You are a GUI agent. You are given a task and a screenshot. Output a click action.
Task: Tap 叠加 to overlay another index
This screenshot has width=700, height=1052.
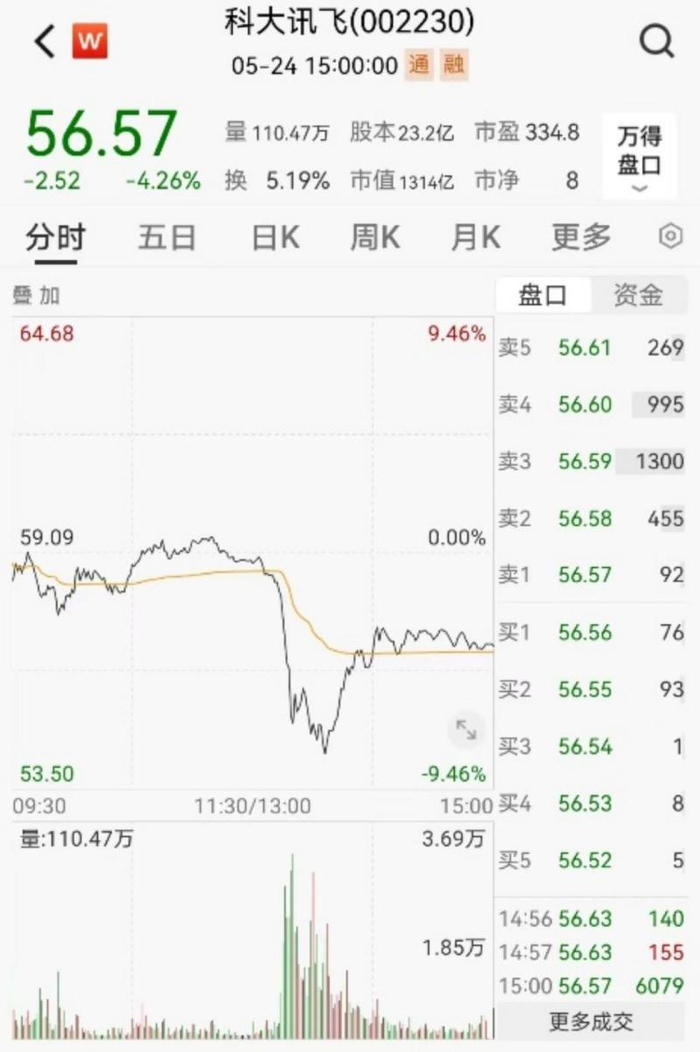pos(36,295)
